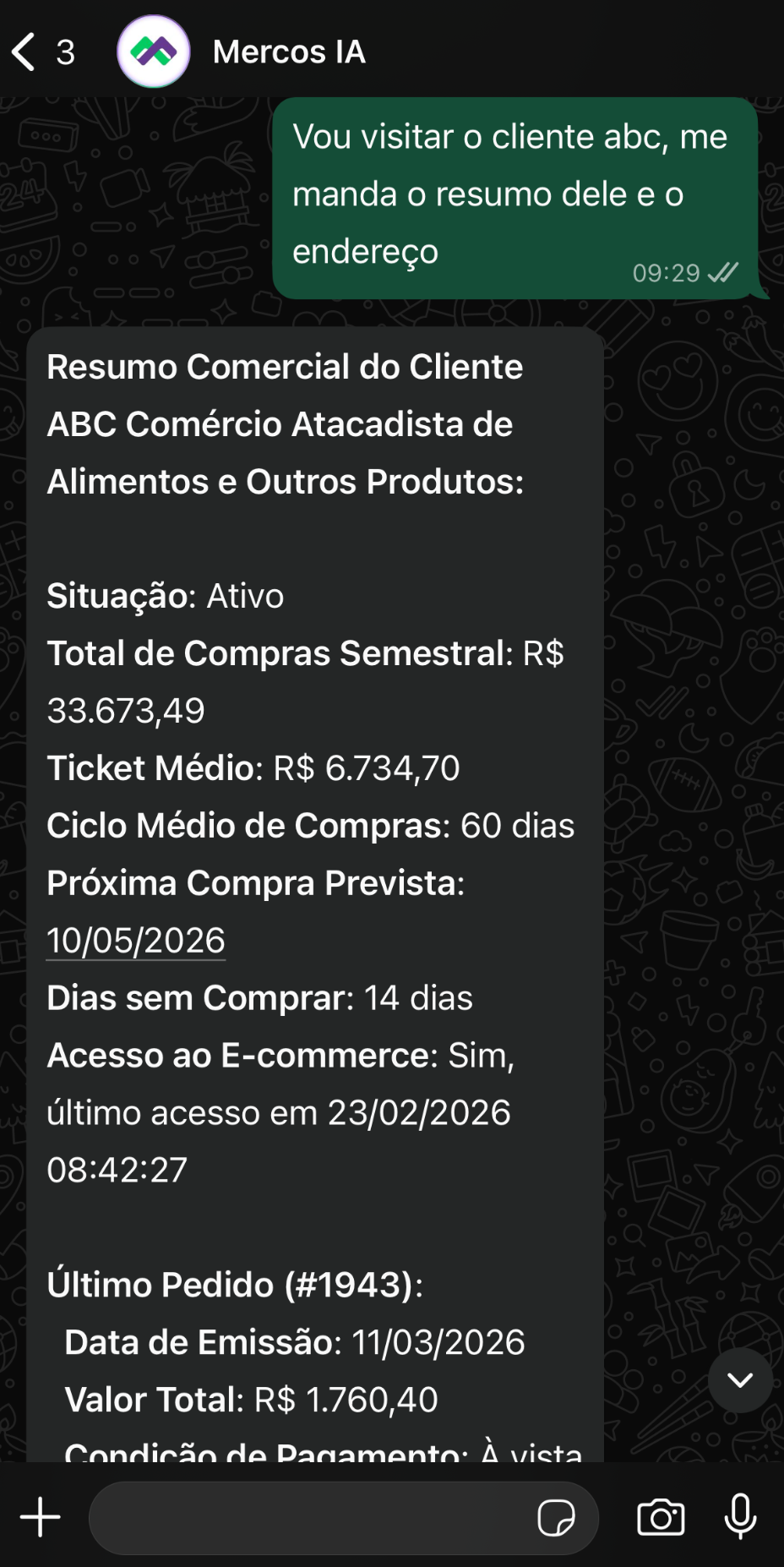Open the sticker picker
Viewport: 784px width, 1567px height.
point(556,1518)
